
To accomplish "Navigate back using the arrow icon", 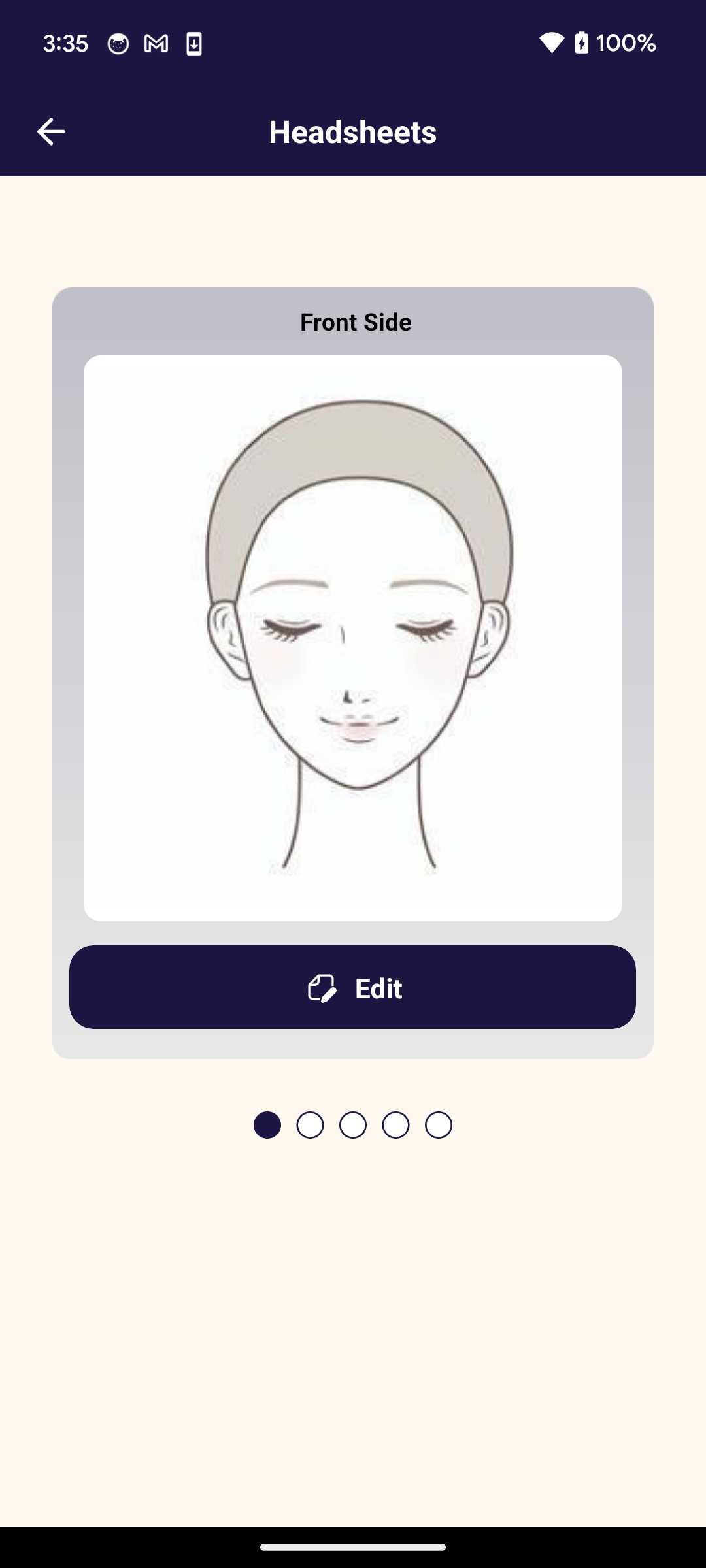I will pyautogui.click(x=51, y=131).
